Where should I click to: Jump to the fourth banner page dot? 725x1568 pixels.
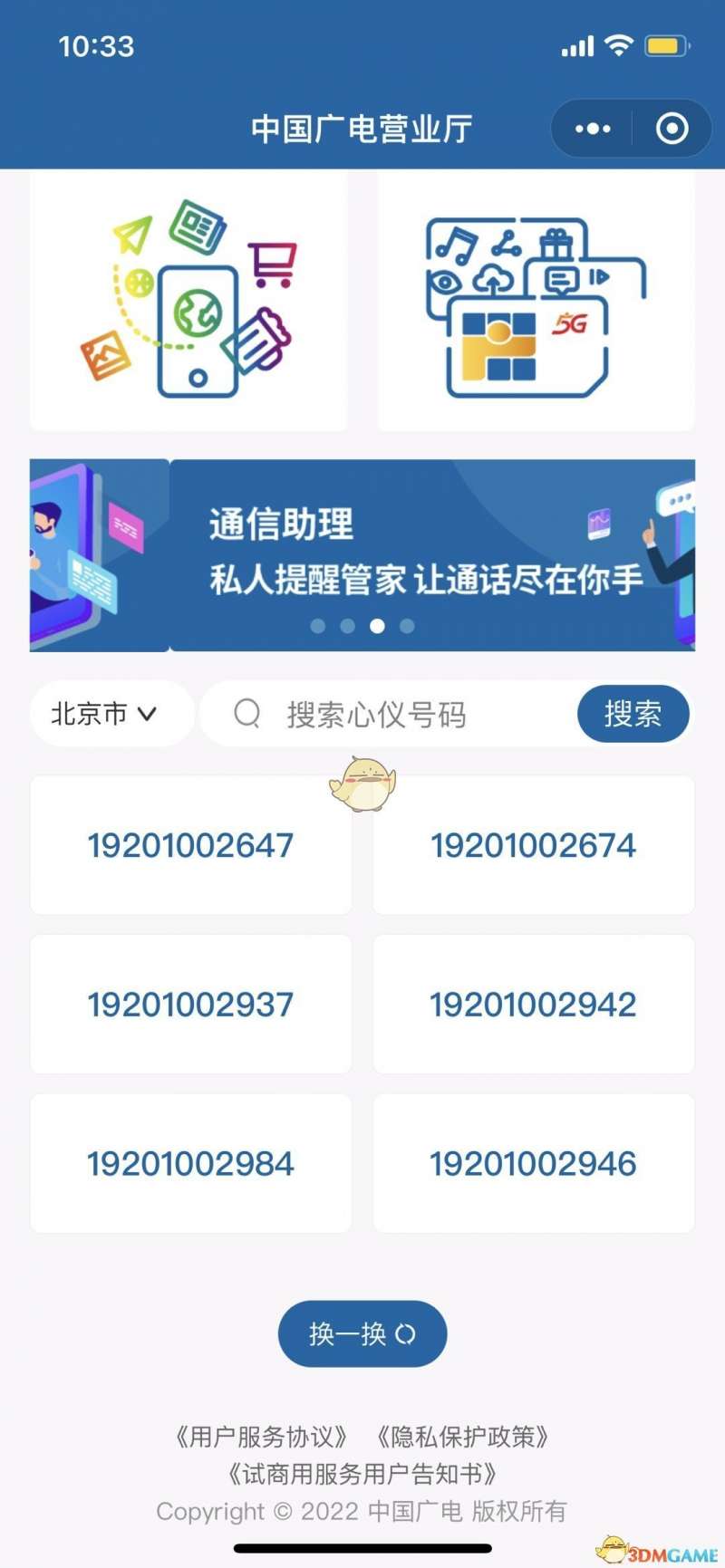tap(407, 626)
